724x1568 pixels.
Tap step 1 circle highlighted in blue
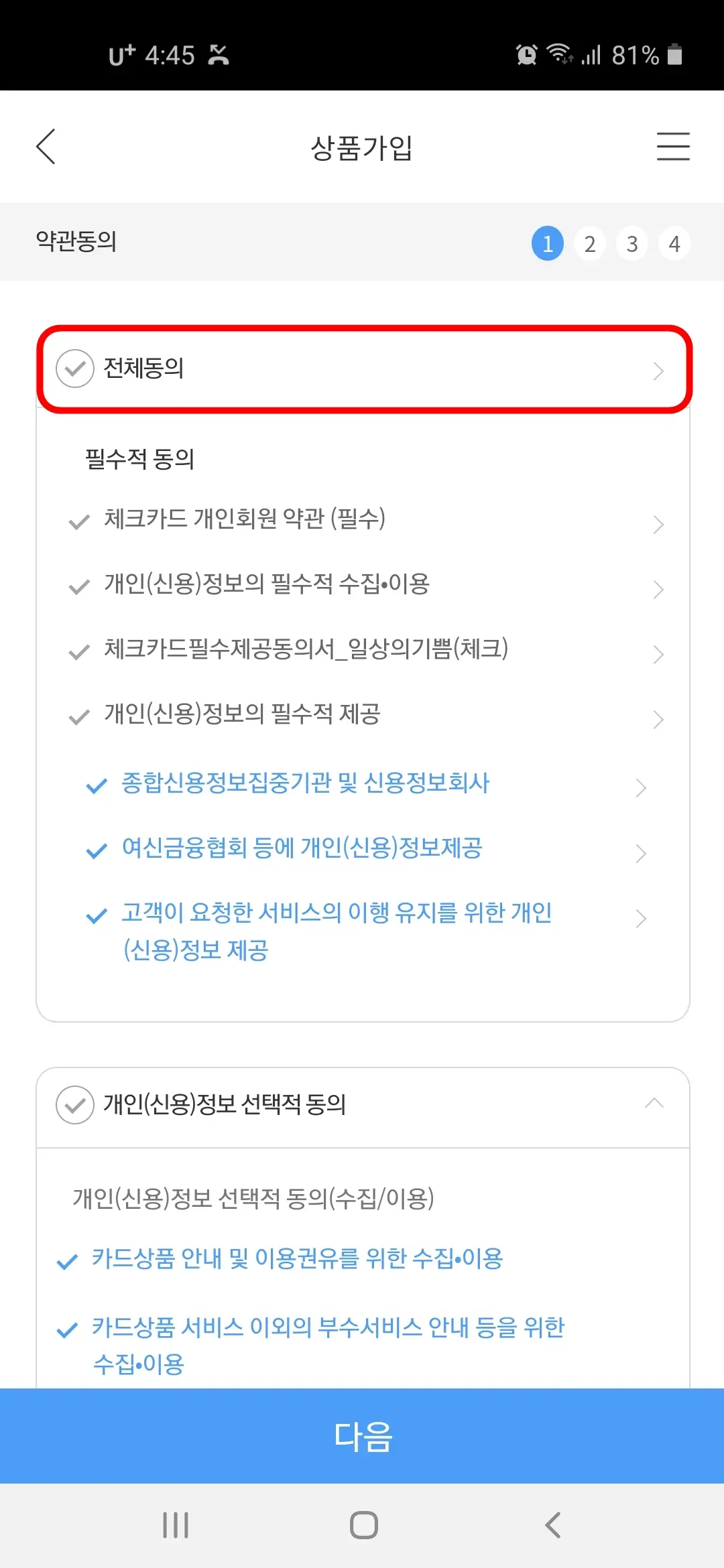[x=548, y=244]
